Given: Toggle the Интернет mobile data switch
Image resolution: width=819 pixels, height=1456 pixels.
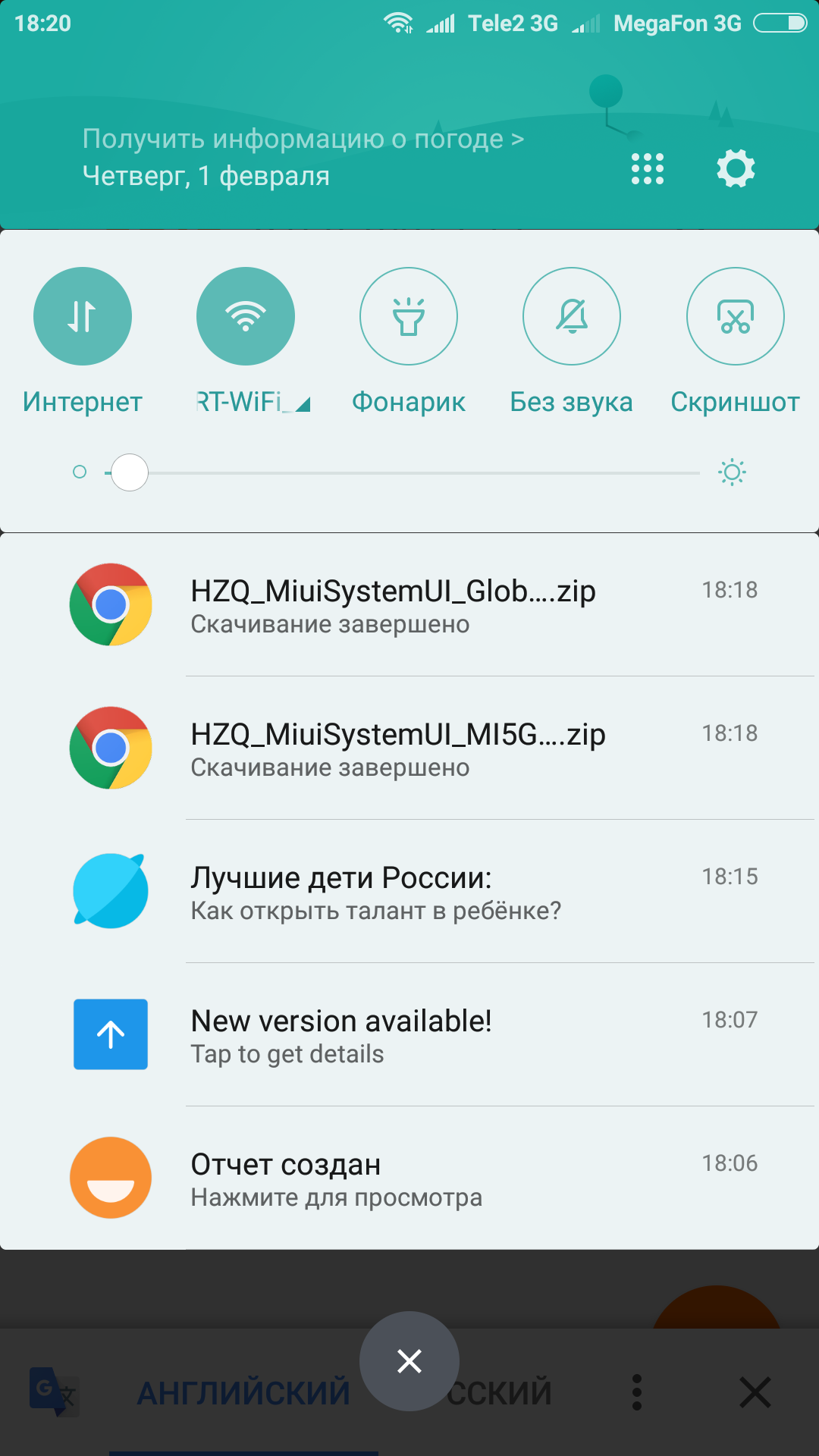Looking at the screenshot, I should 83,316.
